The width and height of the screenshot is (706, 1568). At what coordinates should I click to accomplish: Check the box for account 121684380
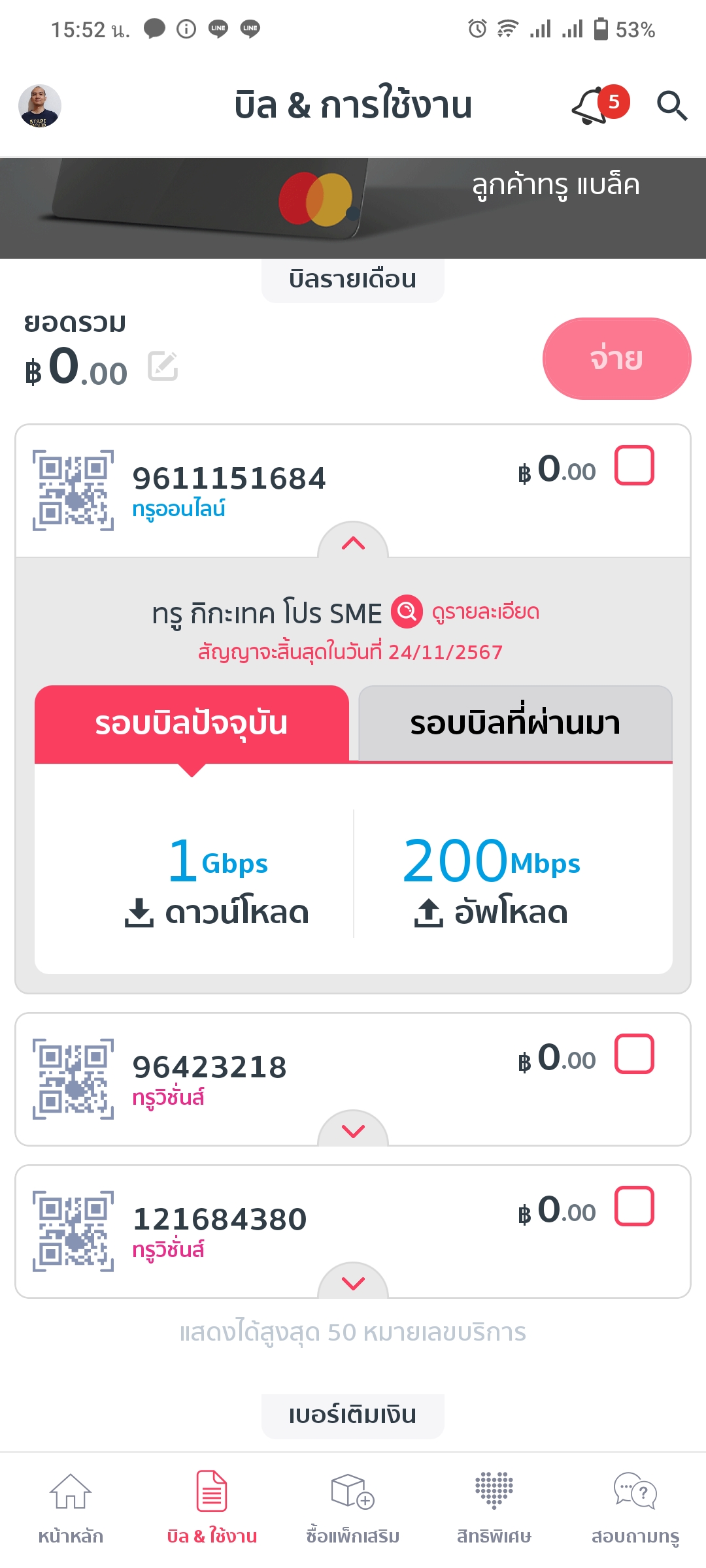pos(634,1206)
